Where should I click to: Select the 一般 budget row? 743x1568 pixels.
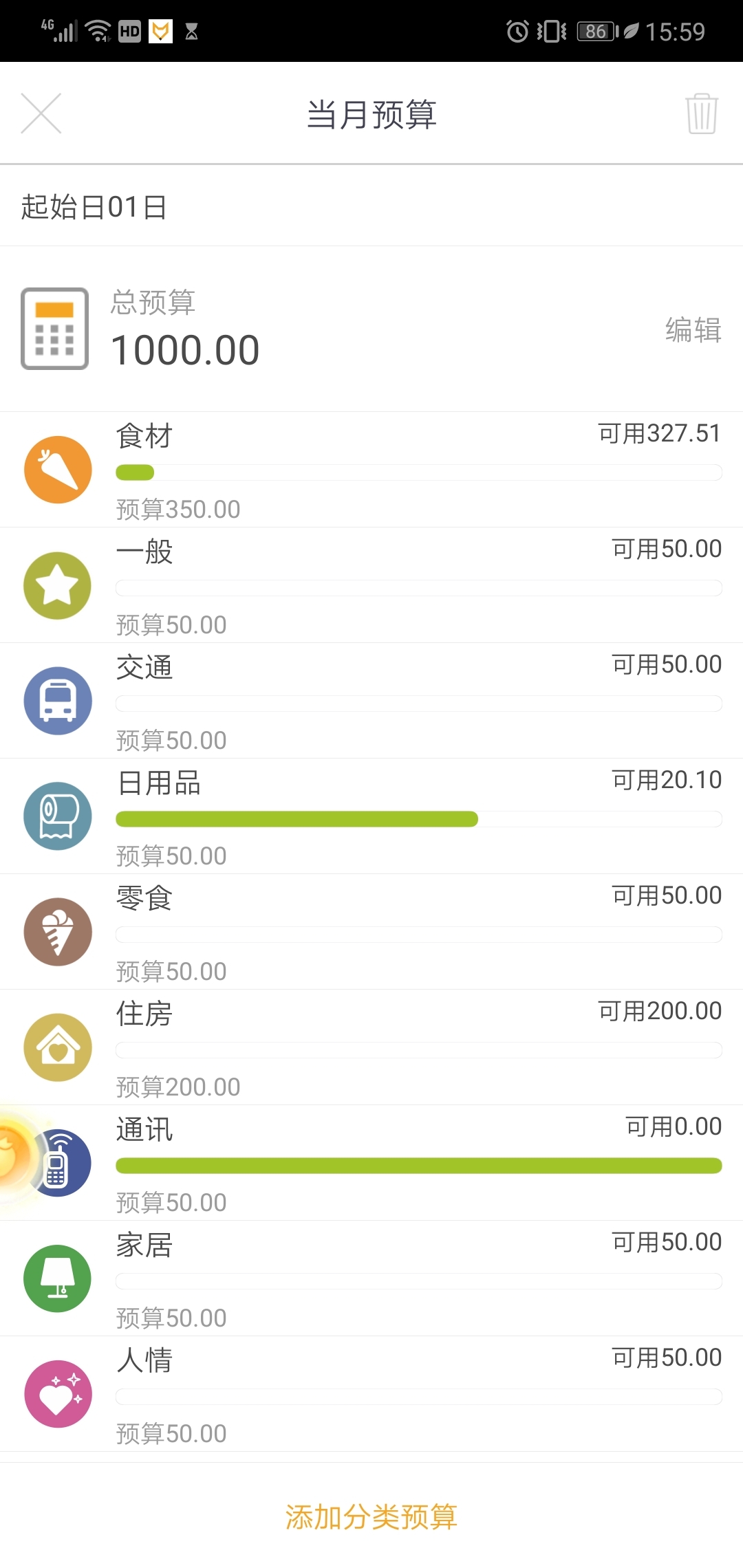(371, 585)
